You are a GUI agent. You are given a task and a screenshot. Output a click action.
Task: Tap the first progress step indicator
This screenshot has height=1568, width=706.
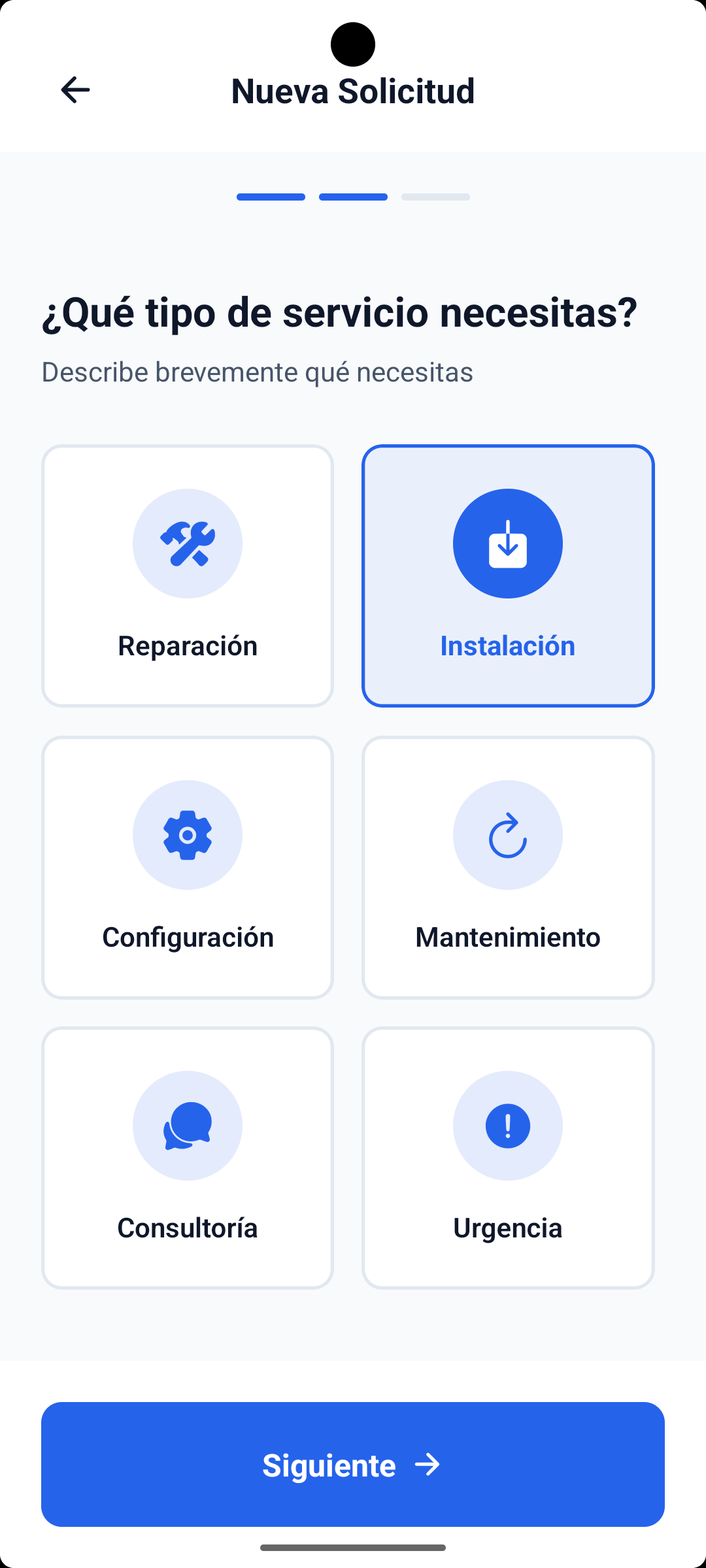270,197
